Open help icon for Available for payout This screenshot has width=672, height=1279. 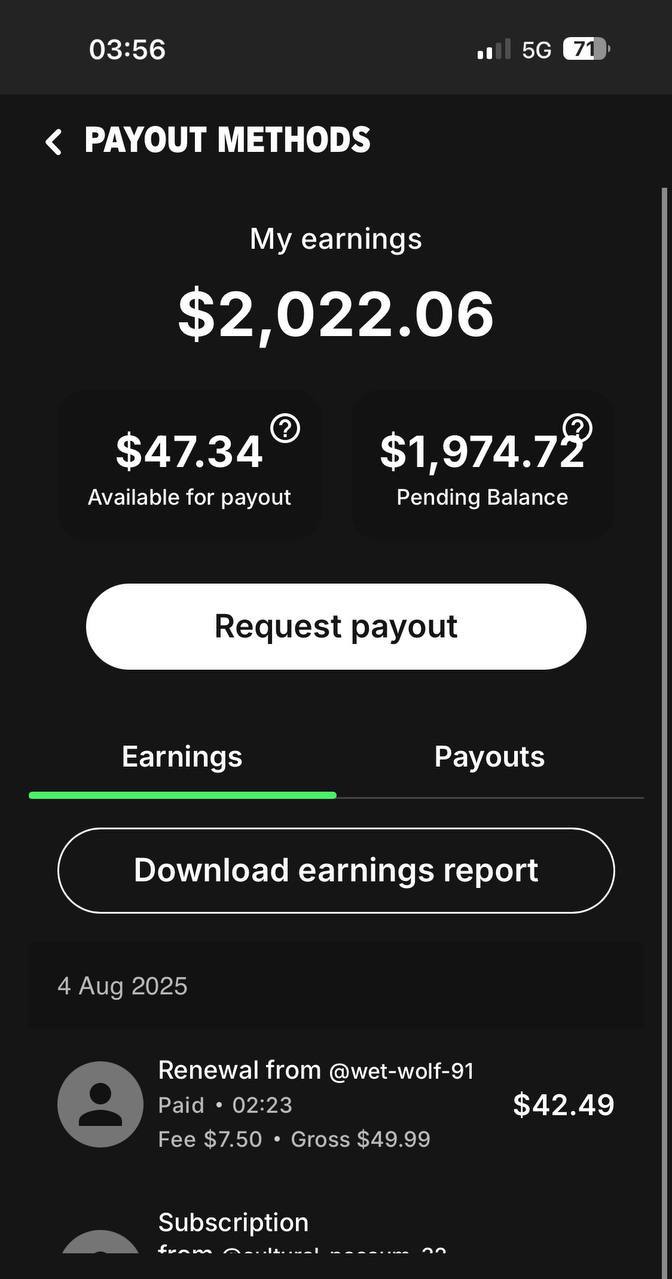coord(285,429)
